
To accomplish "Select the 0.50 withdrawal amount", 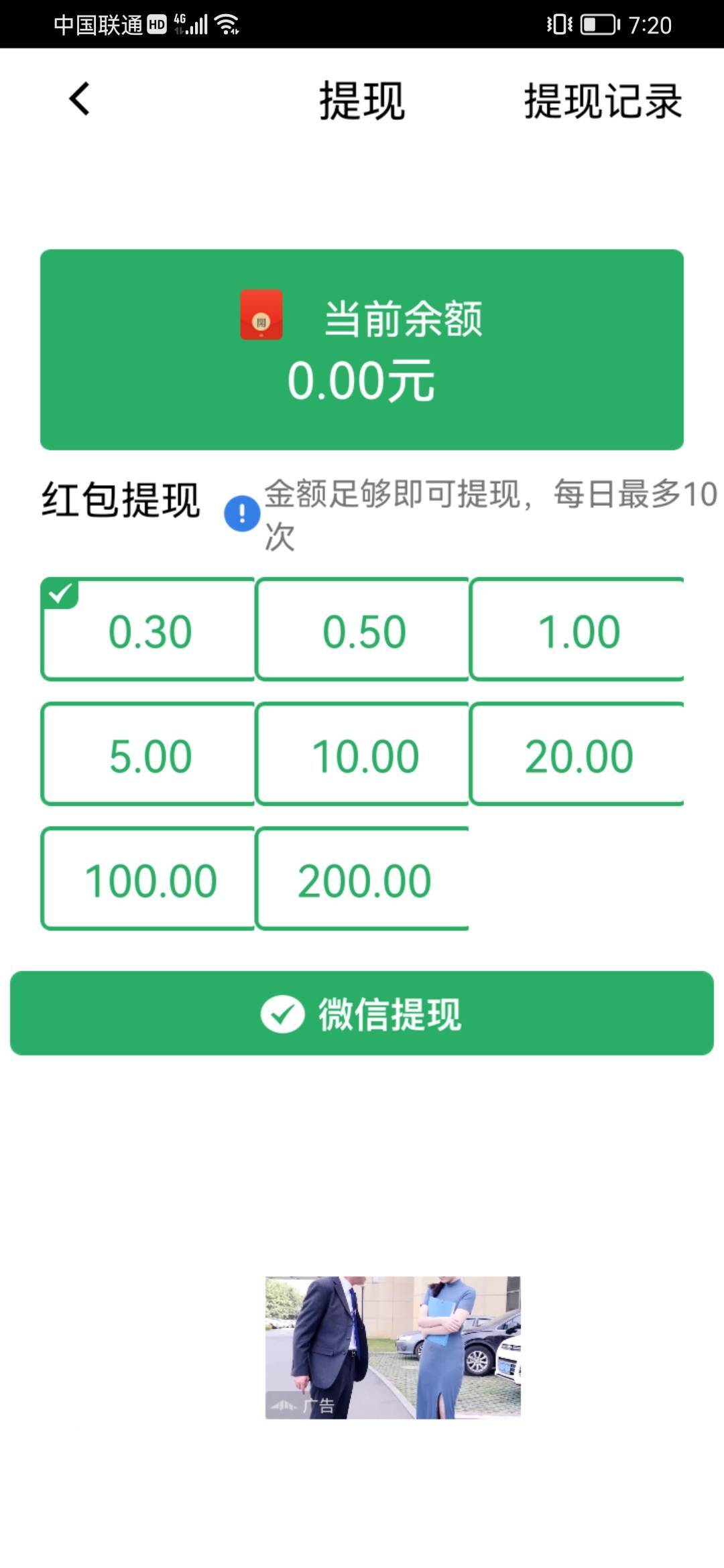I will [x=362, y=628].
